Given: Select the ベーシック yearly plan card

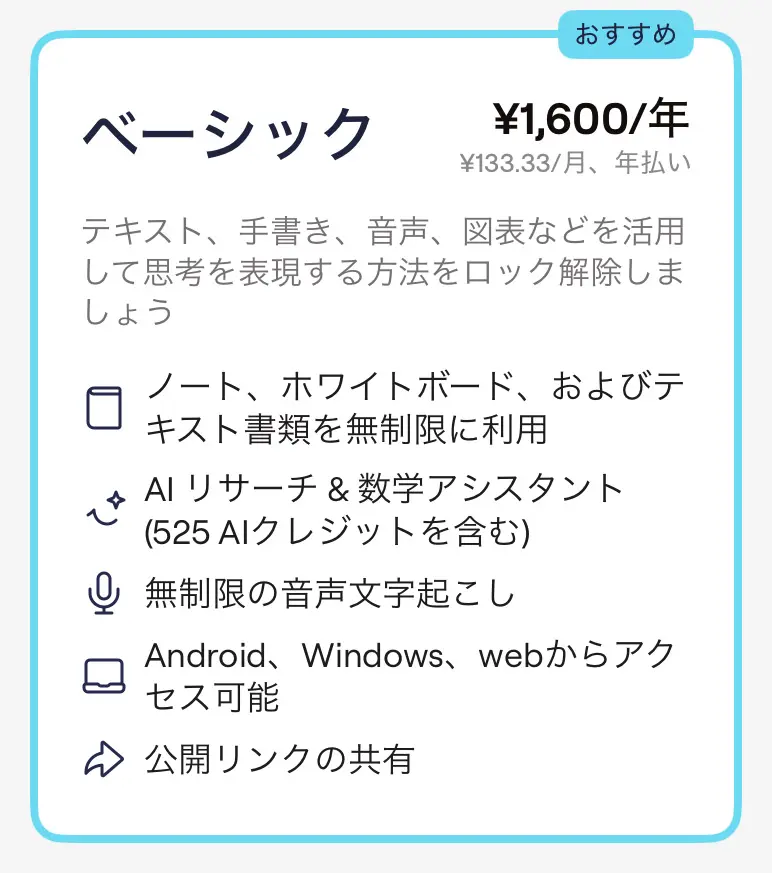Looking at the screenshot, I should [x=386, y=437].
